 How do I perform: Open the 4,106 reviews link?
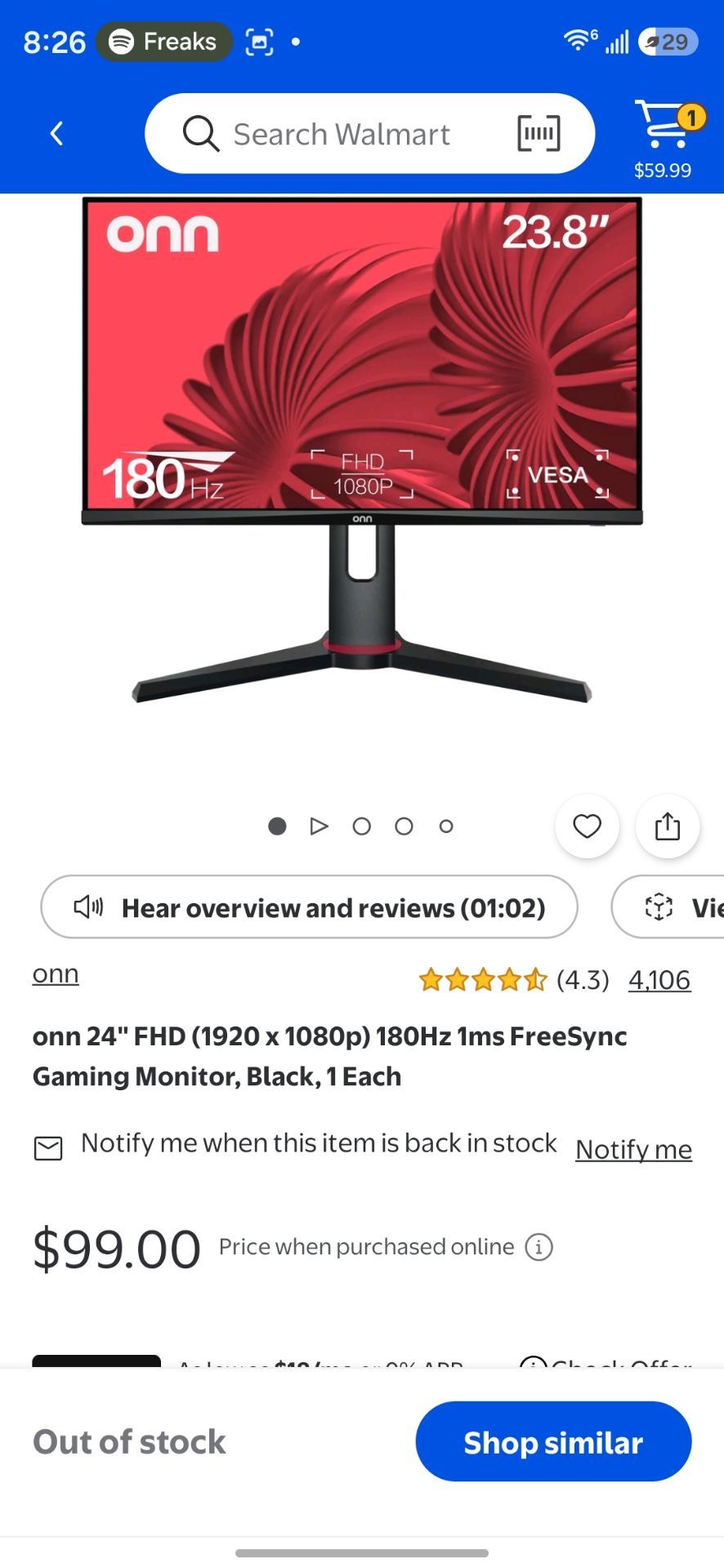point(659,979)
